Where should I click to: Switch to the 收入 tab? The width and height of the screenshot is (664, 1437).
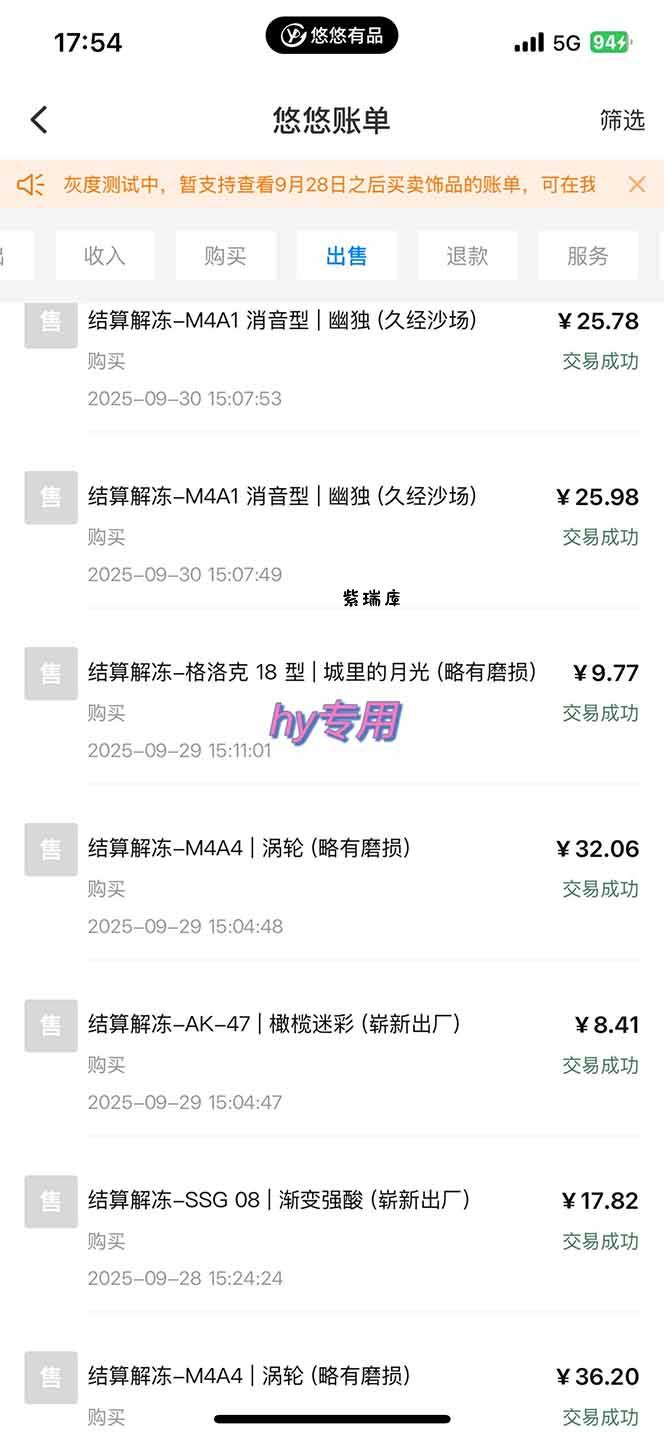(x=105, y=256)
